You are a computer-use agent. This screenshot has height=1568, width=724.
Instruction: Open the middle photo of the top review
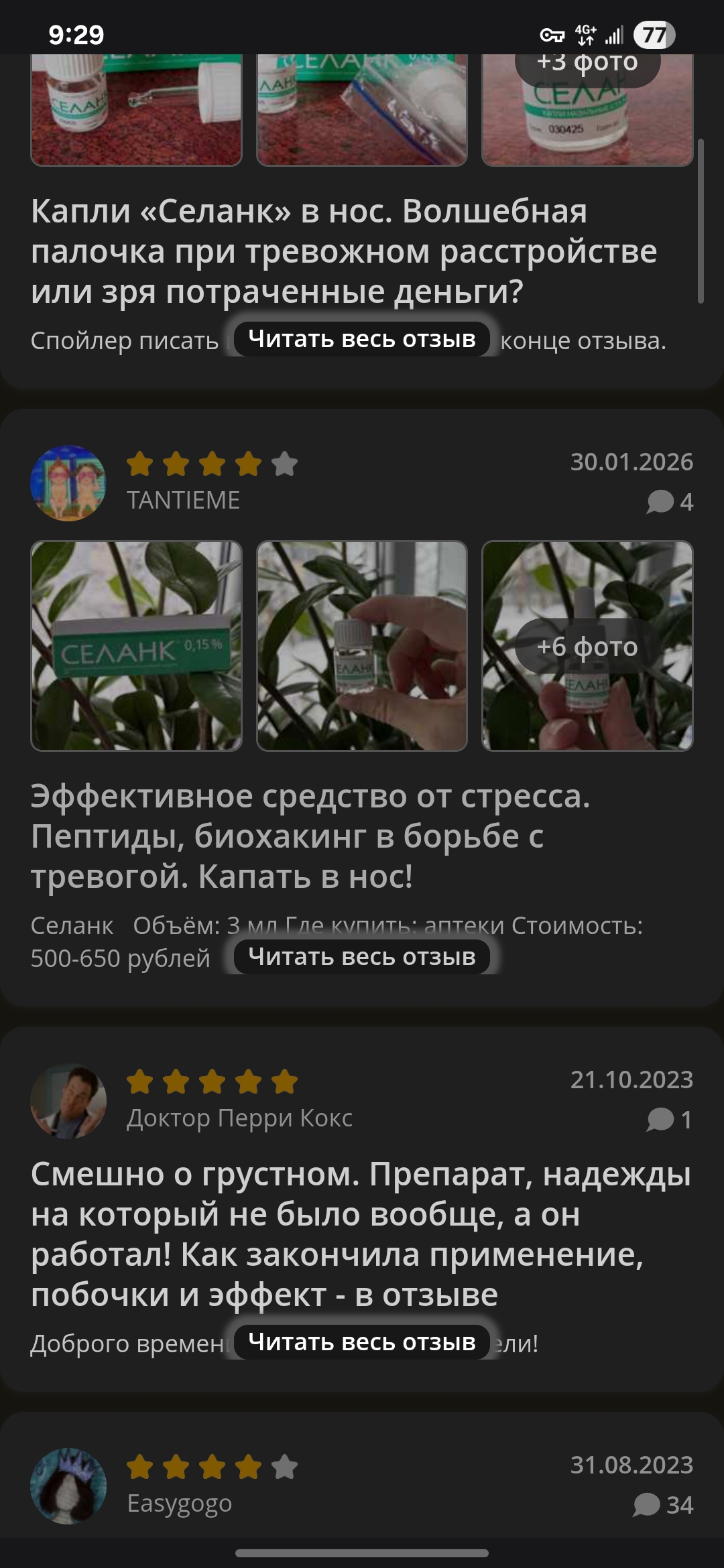point(362,111)
